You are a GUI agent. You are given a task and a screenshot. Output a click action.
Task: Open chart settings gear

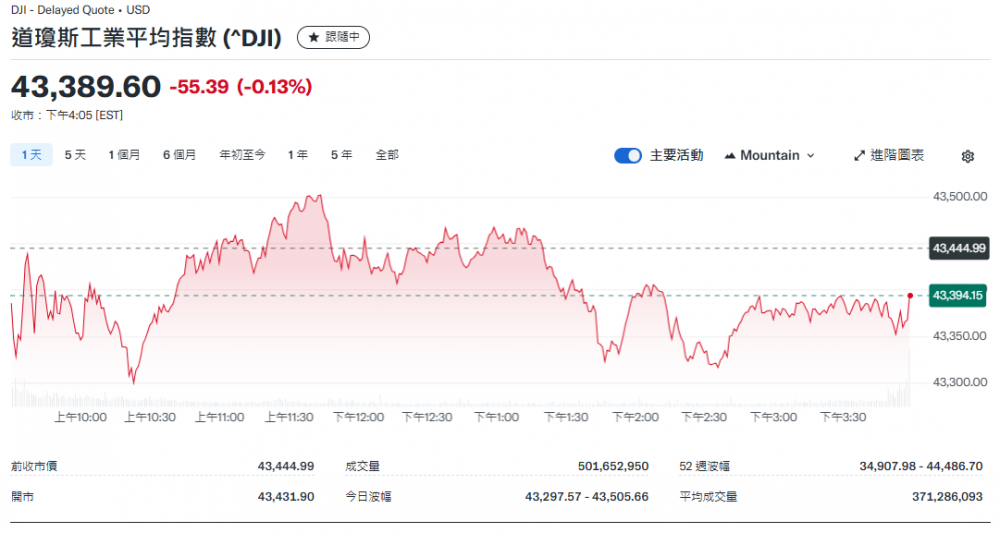point(967,156)
